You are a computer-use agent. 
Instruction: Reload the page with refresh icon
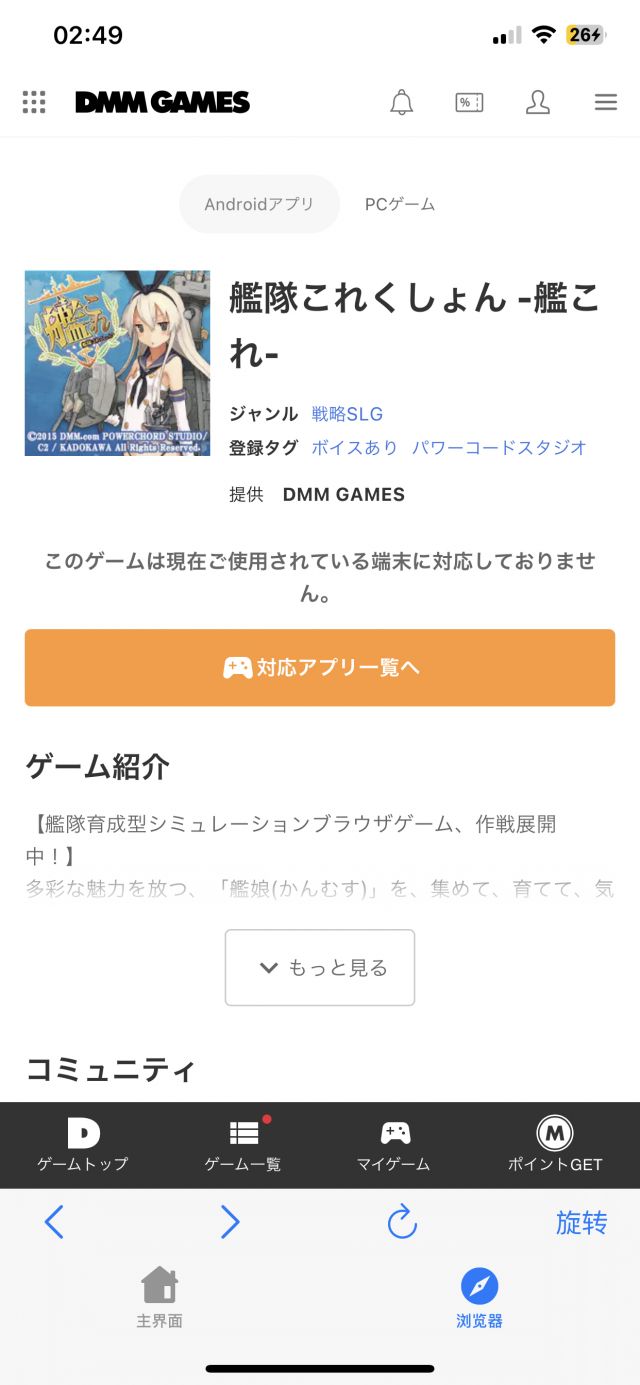tap(402, 1222)
